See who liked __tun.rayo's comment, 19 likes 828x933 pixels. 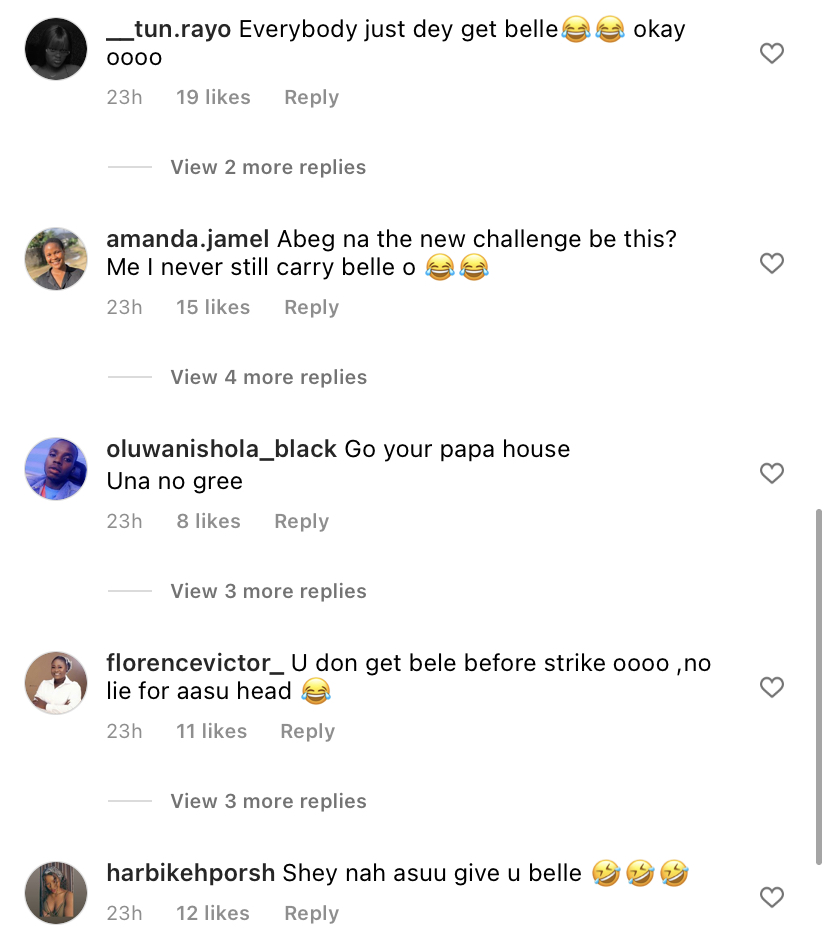(x=213, y=98)
